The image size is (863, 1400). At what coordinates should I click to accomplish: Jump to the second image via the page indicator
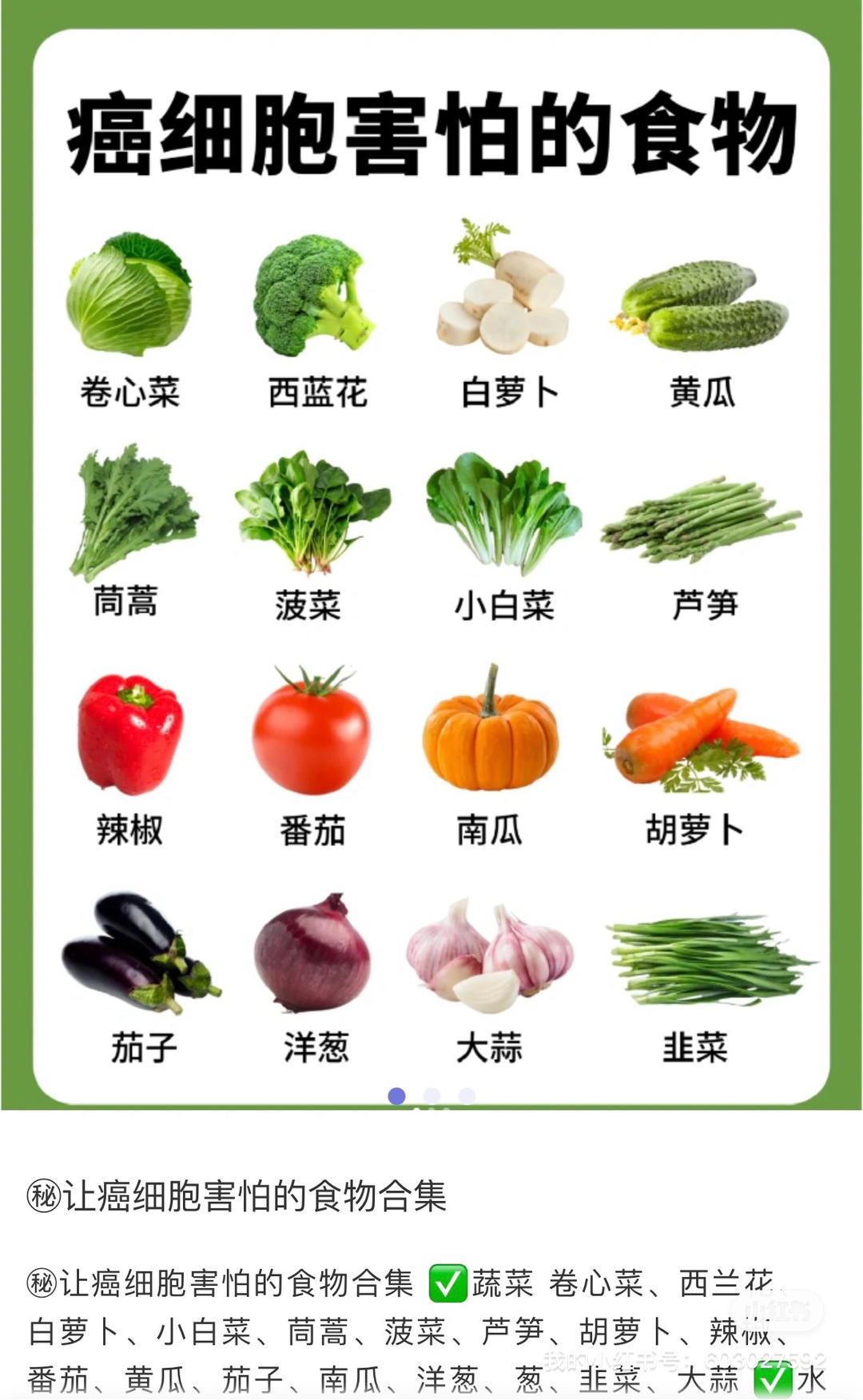[431, 1096]
